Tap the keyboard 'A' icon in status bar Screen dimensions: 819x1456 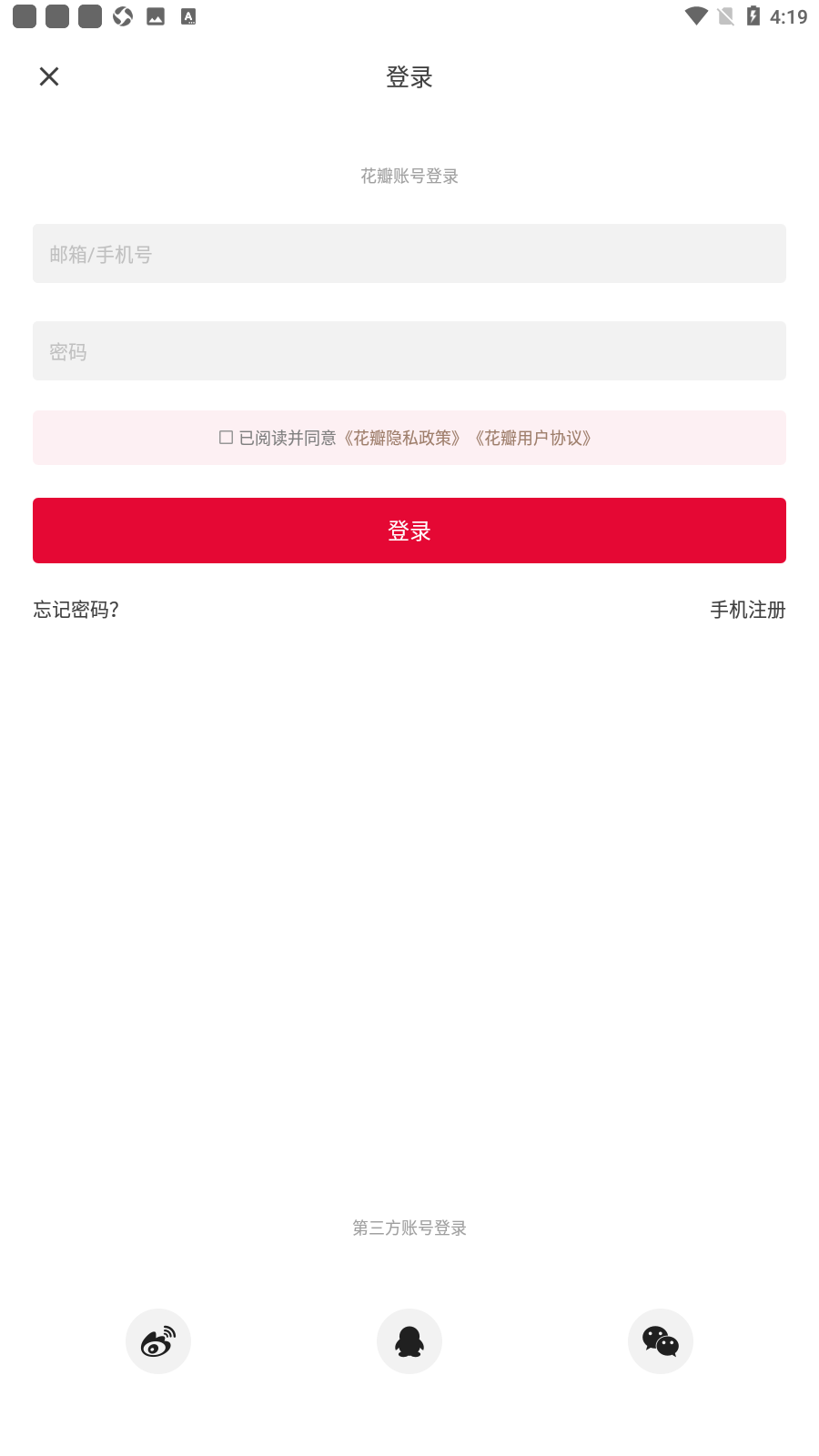coord(187,15)
